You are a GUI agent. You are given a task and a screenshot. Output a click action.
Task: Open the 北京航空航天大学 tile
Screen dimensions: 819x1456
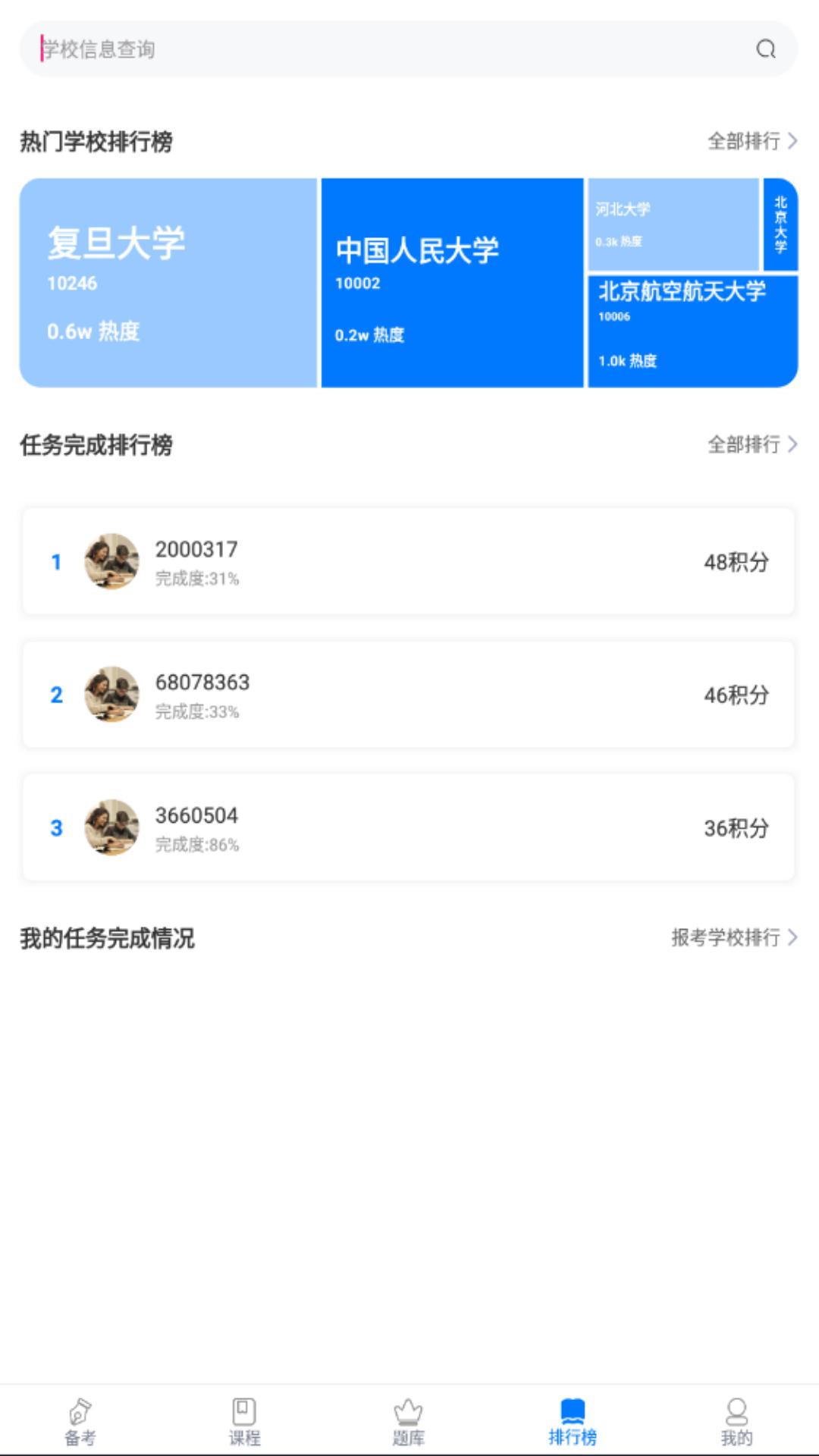coord(692,331)
